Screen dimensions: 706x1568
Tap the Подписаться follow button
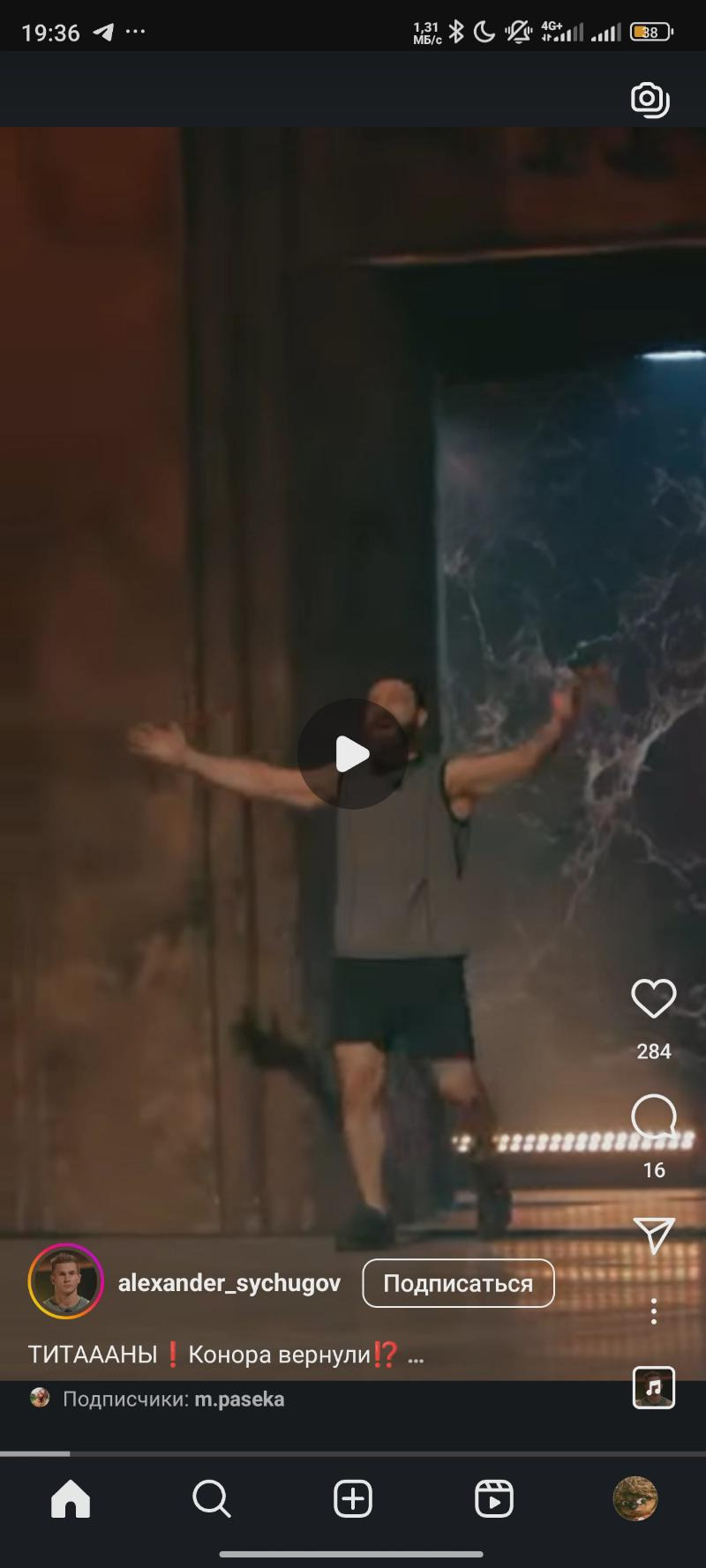458,1283
